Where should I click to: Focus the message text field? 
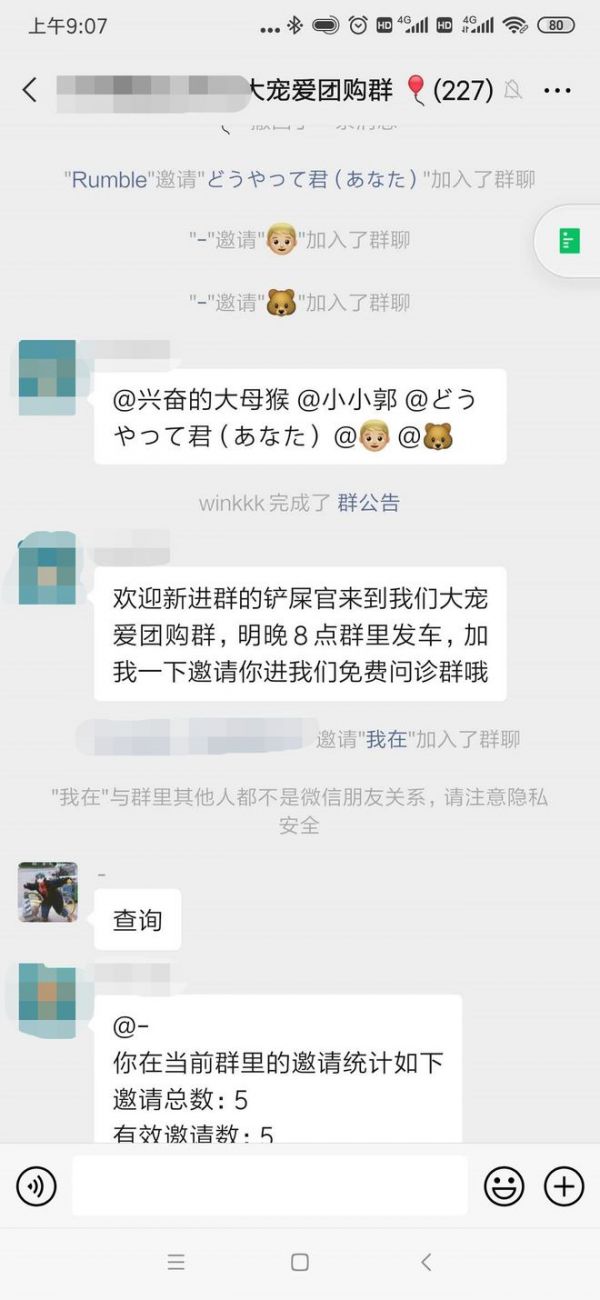click(270, 1187)
